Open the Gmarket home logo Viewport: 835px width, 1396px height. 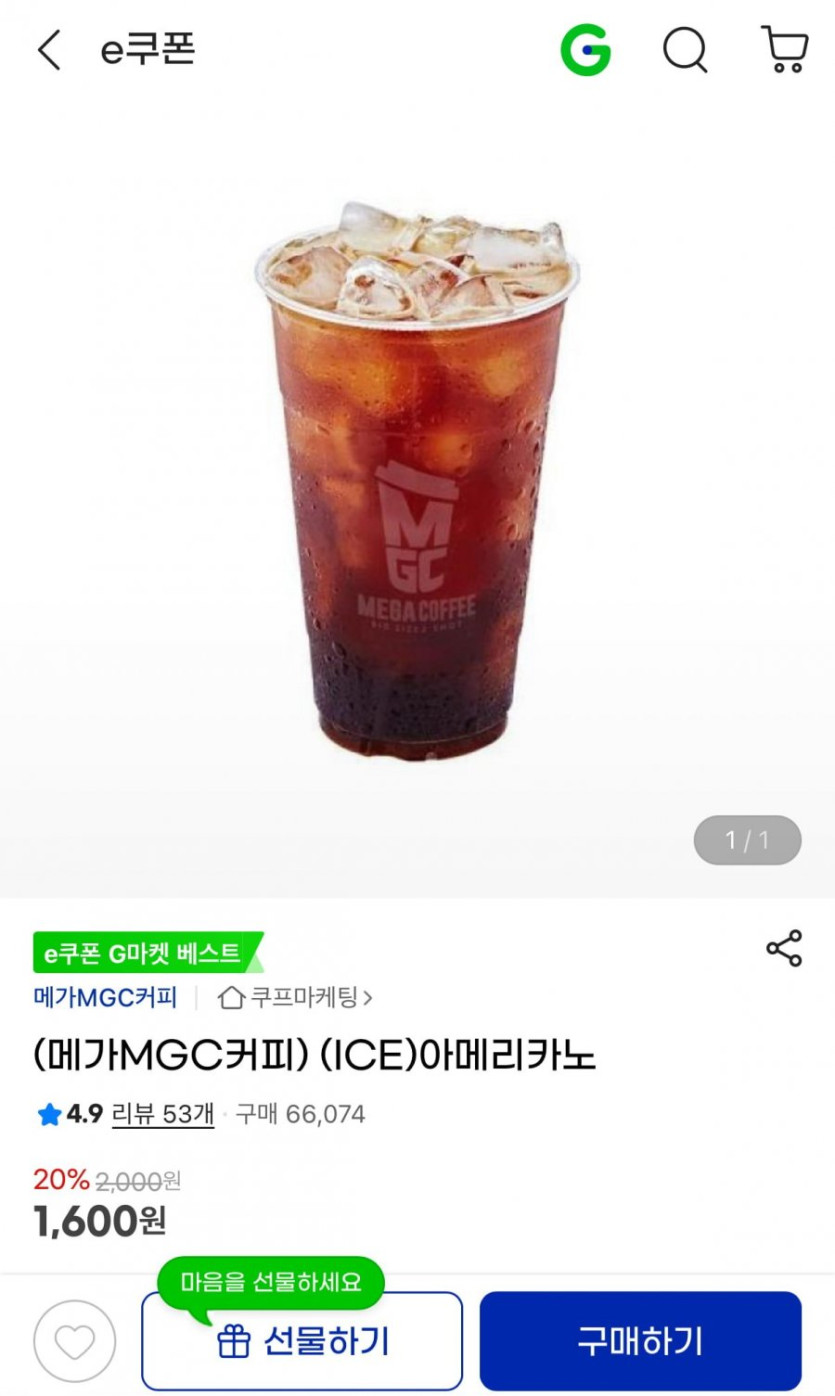point(586,50)
